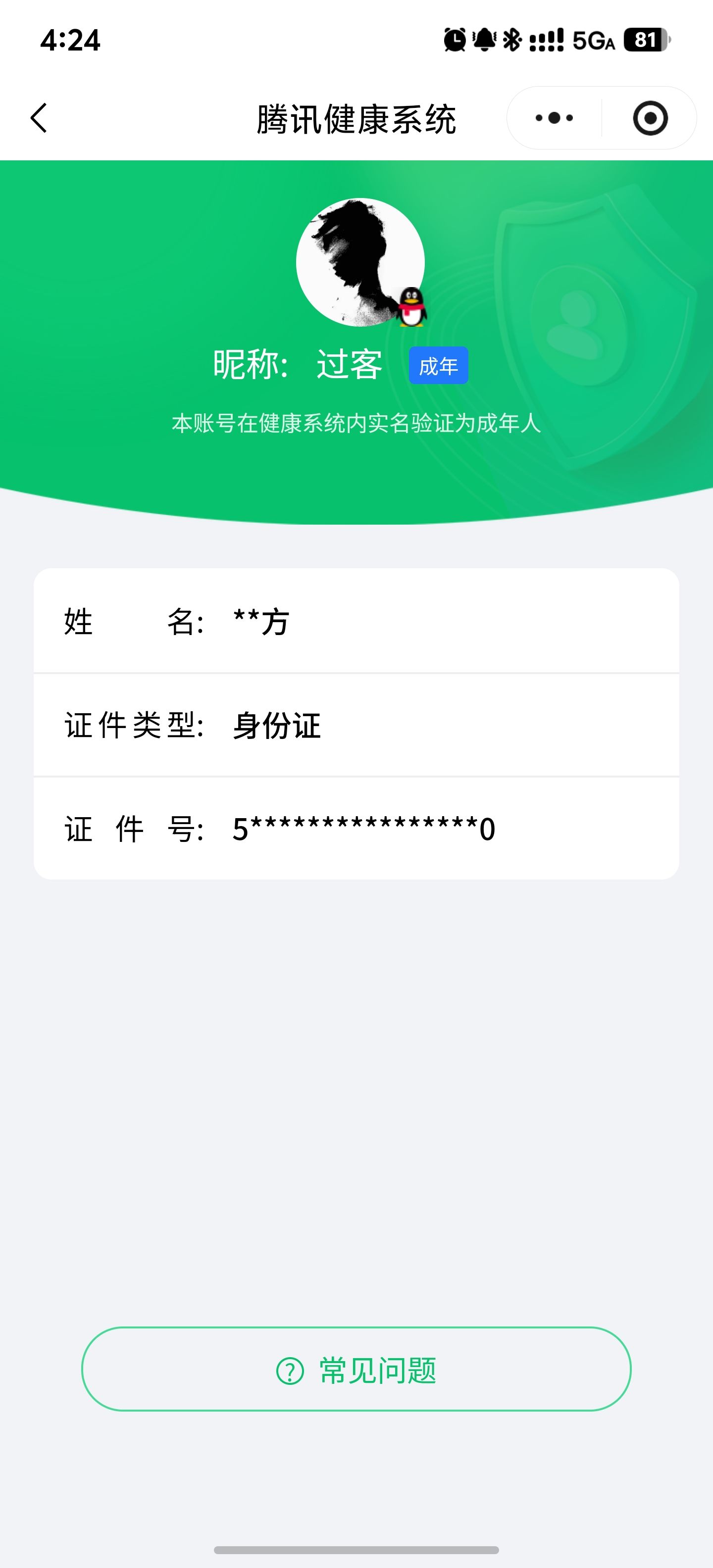Tap the verification notice text 本账号在健康系统内实名验证为成年人
Screen dimensions: 713x1568
356,424
